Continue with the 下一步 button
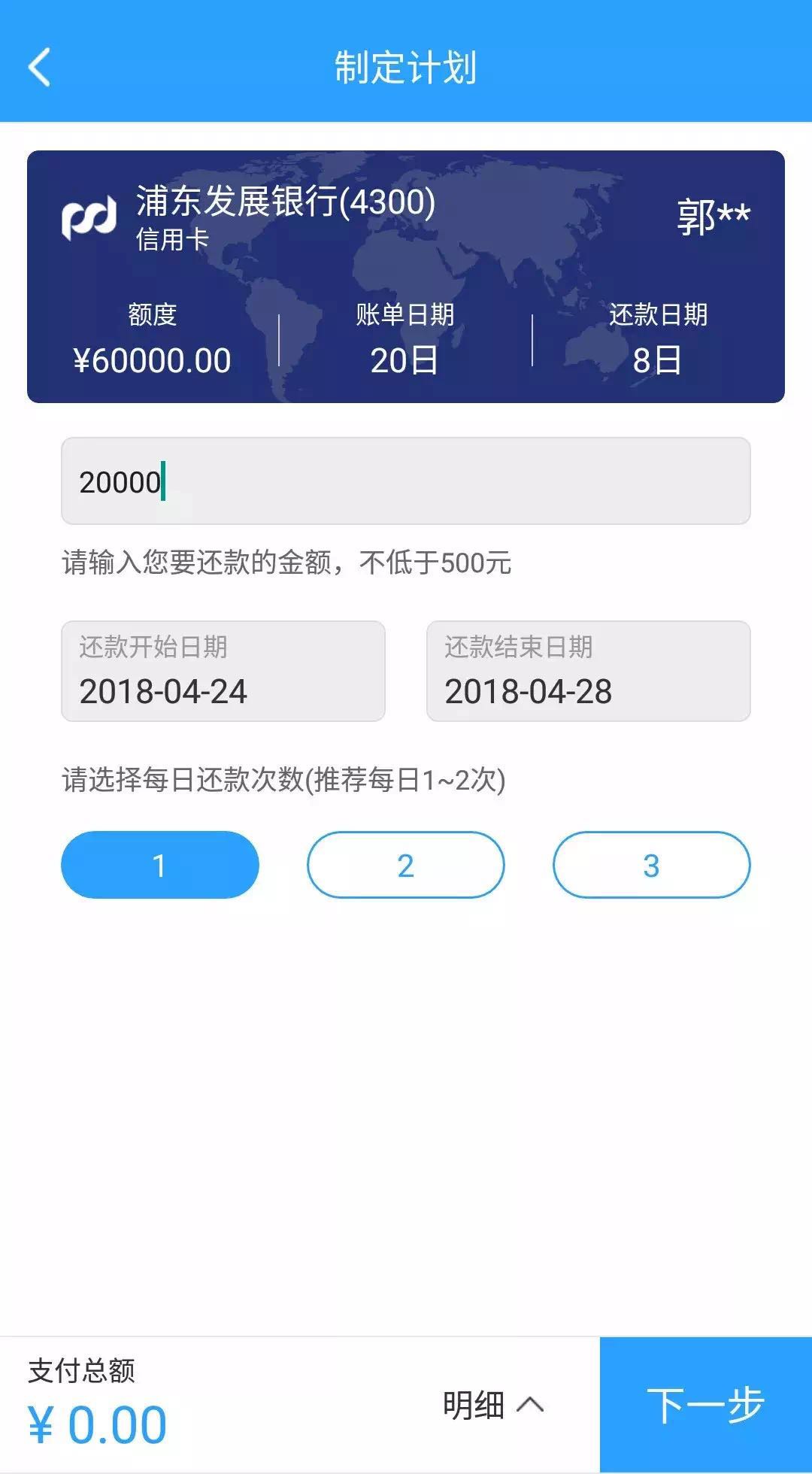Screen dimensions: 812x1474 click(x=705, y=1405)
